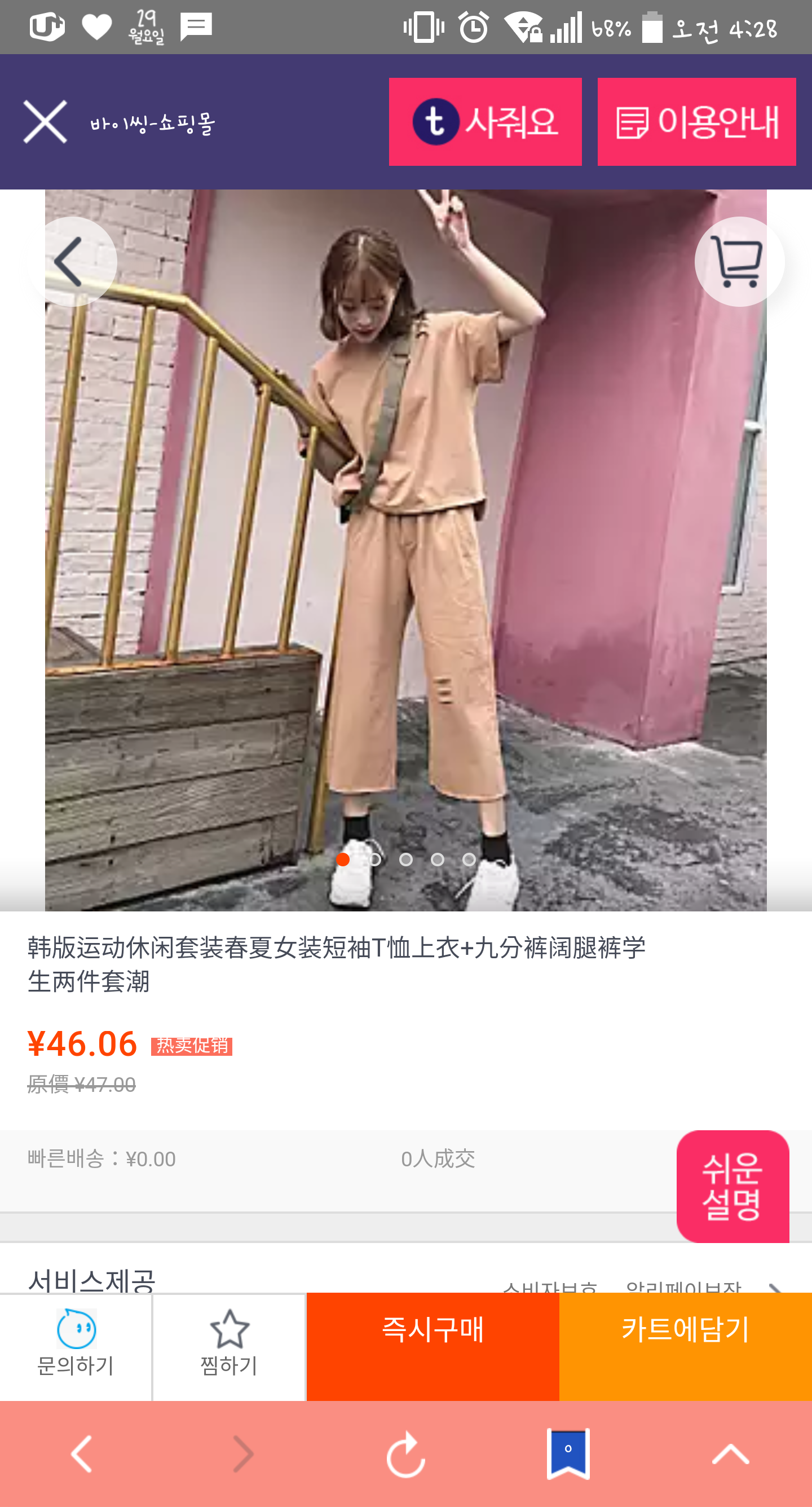812x1507 pixels.
Task: Open the 쉬운설명 easy explanation
Action: (732, 1186)
